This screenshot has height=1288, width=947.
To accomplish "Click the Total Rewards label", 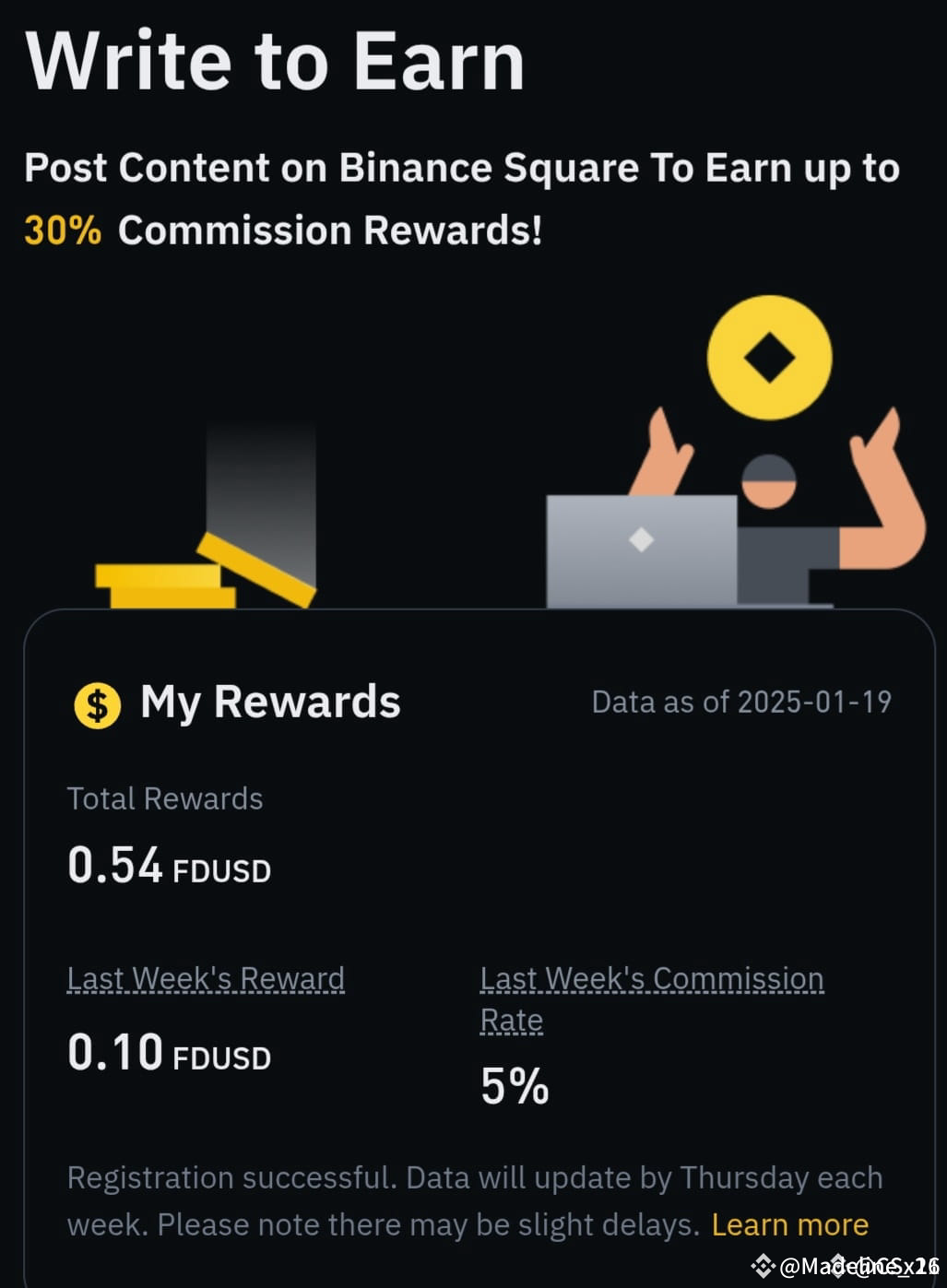I will point(164,798).
